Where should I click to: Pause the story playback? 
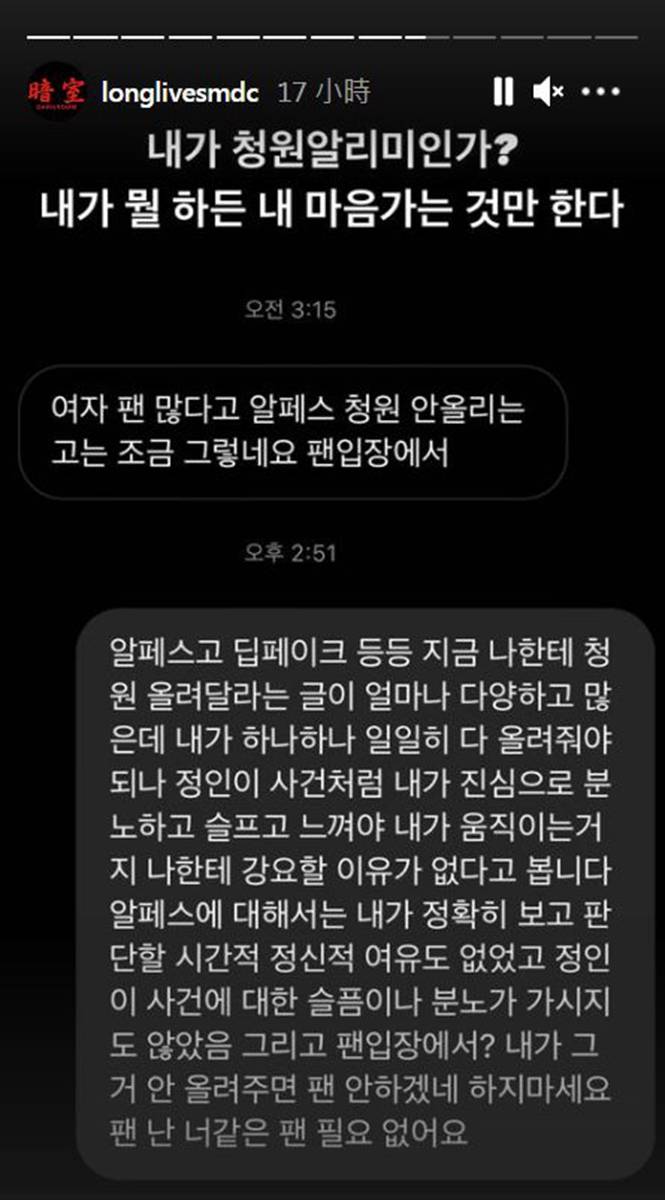(503, 93)
